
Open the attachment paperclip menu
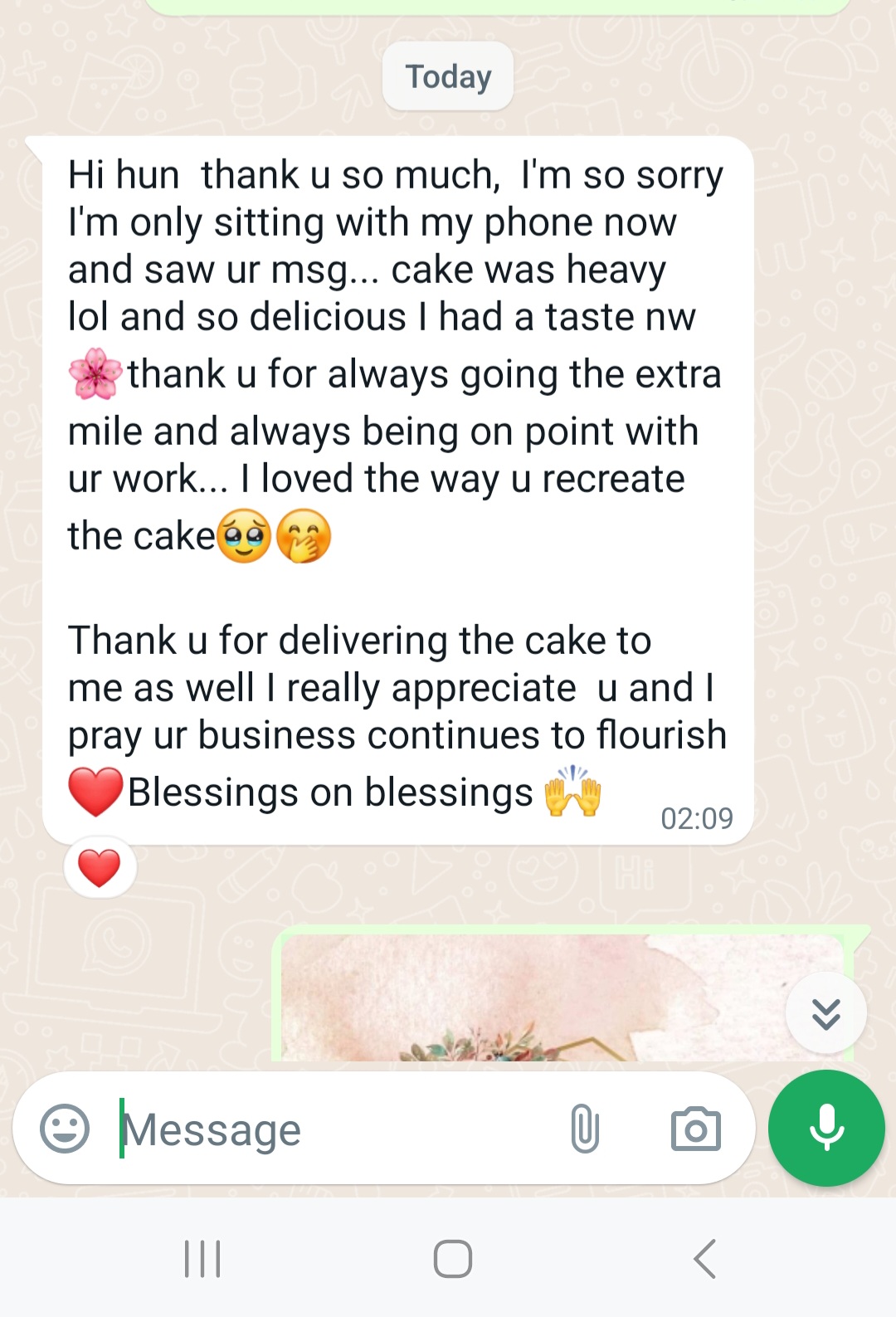point(585,1129)
